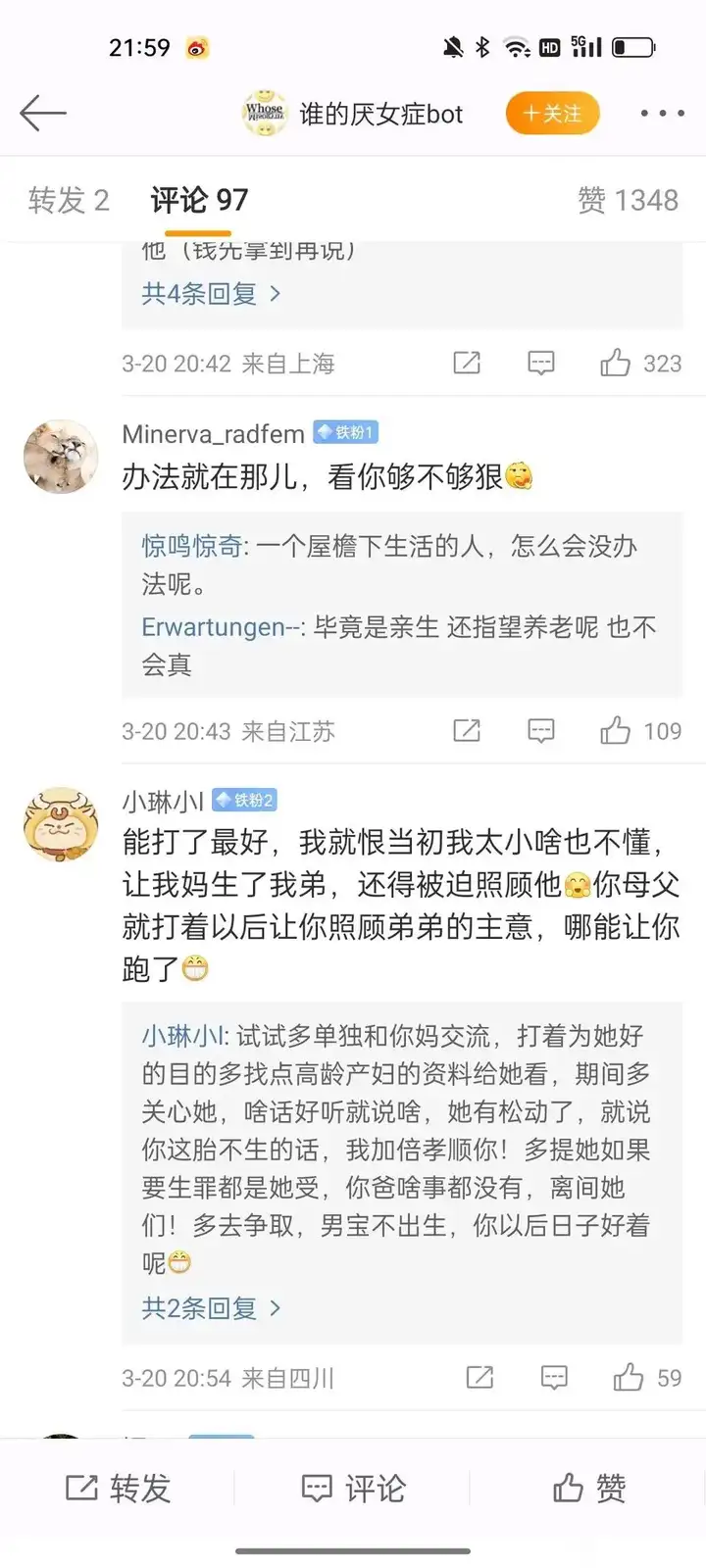This screenshot has height=1568, width=706.
Task: Like the comment from 上海 with 323 likes
Action: 640,364
